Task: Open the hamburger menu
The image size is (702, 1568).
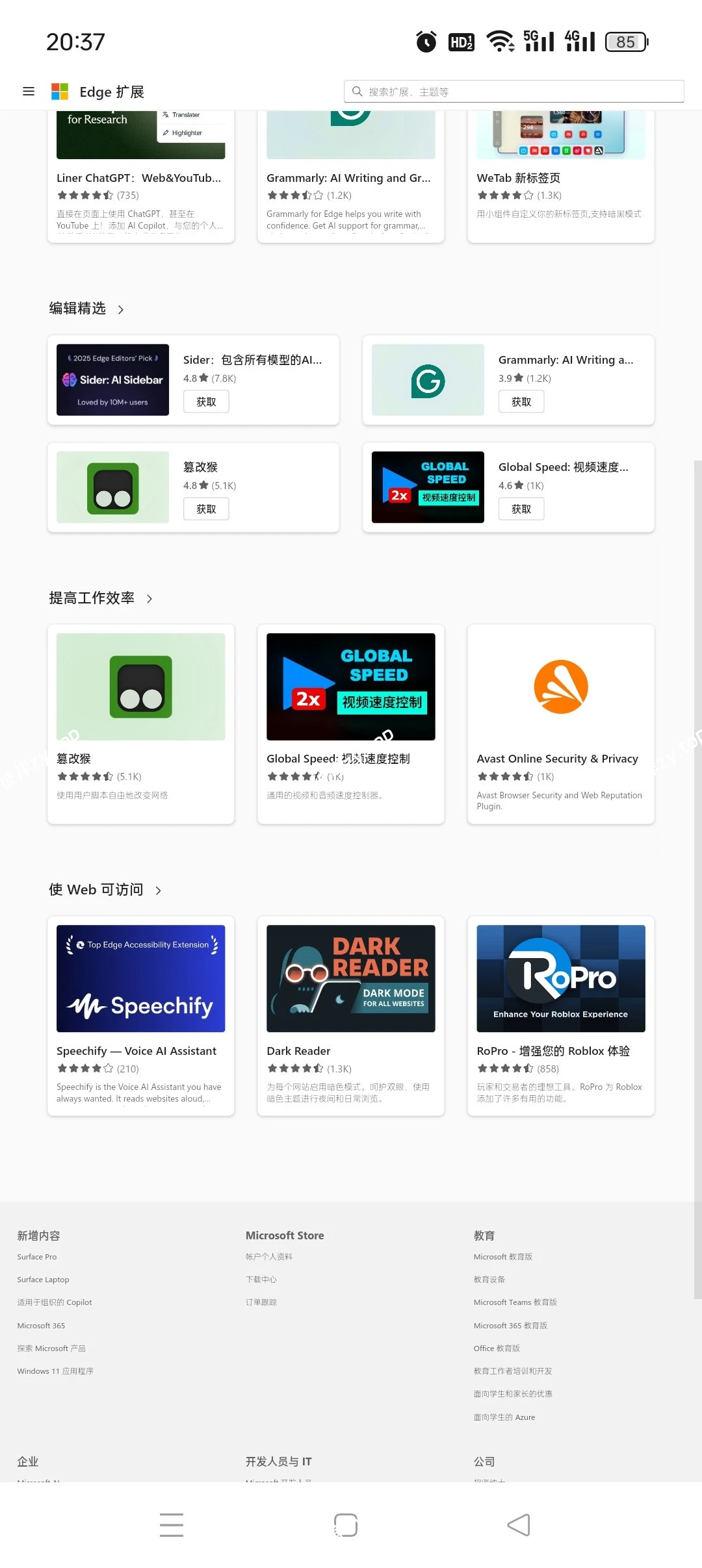Action: click(x=29, y=92)
